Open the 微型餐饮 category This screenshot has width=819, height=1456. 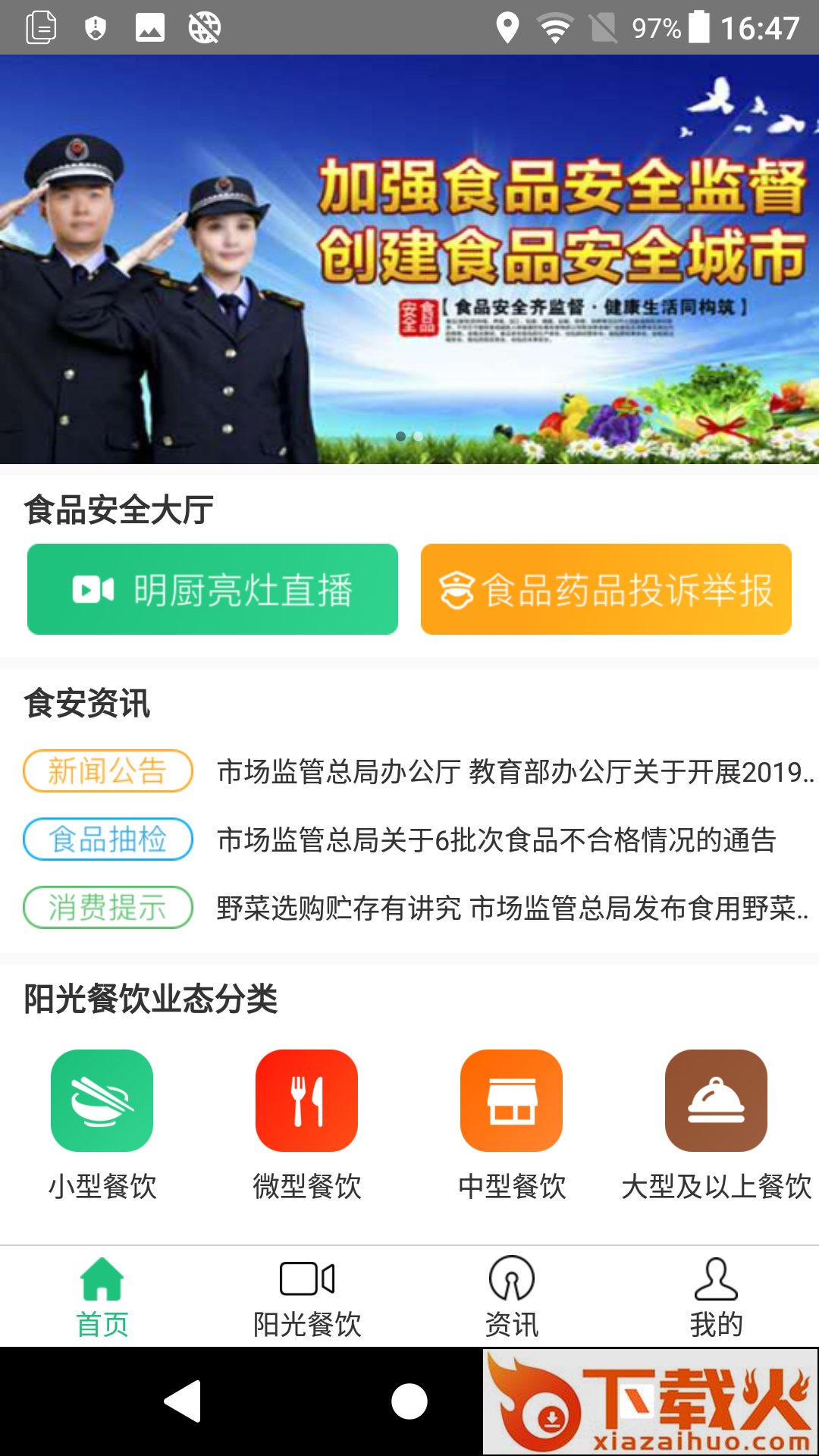click(x=306, y=1101)
